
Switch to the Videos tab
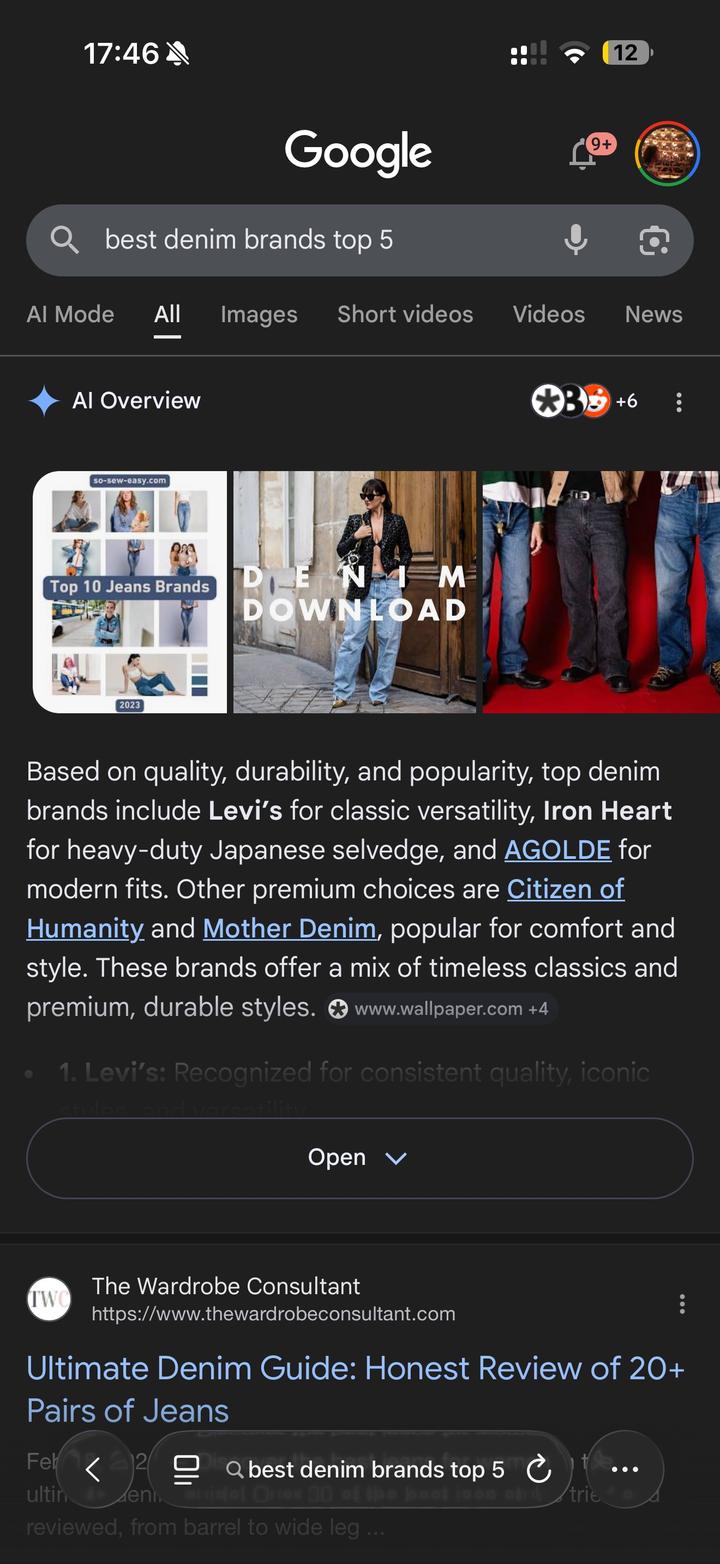[549, 314]
